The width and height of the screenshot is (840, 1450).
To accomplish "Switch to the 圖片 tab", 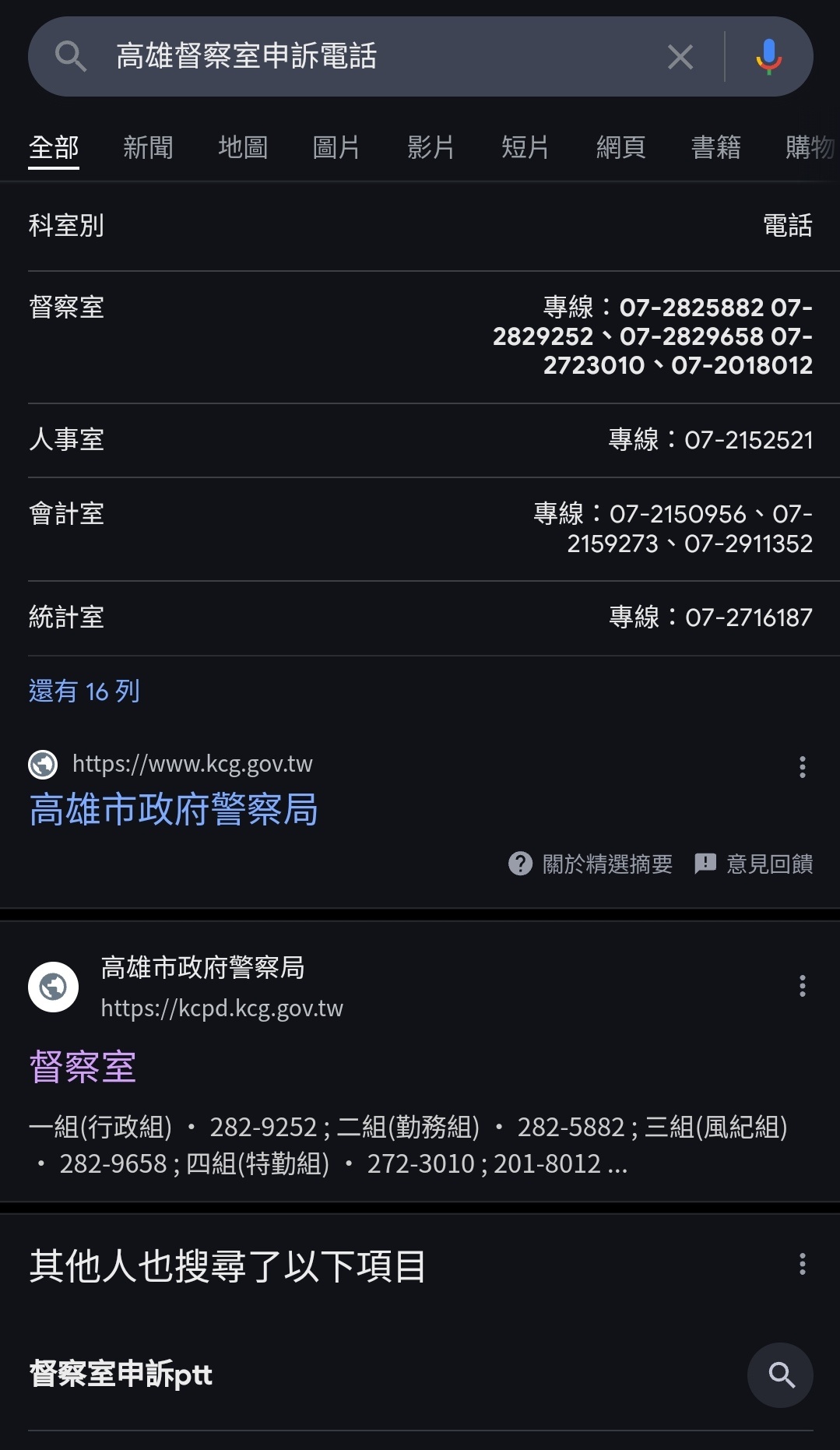I will (336, 147).
